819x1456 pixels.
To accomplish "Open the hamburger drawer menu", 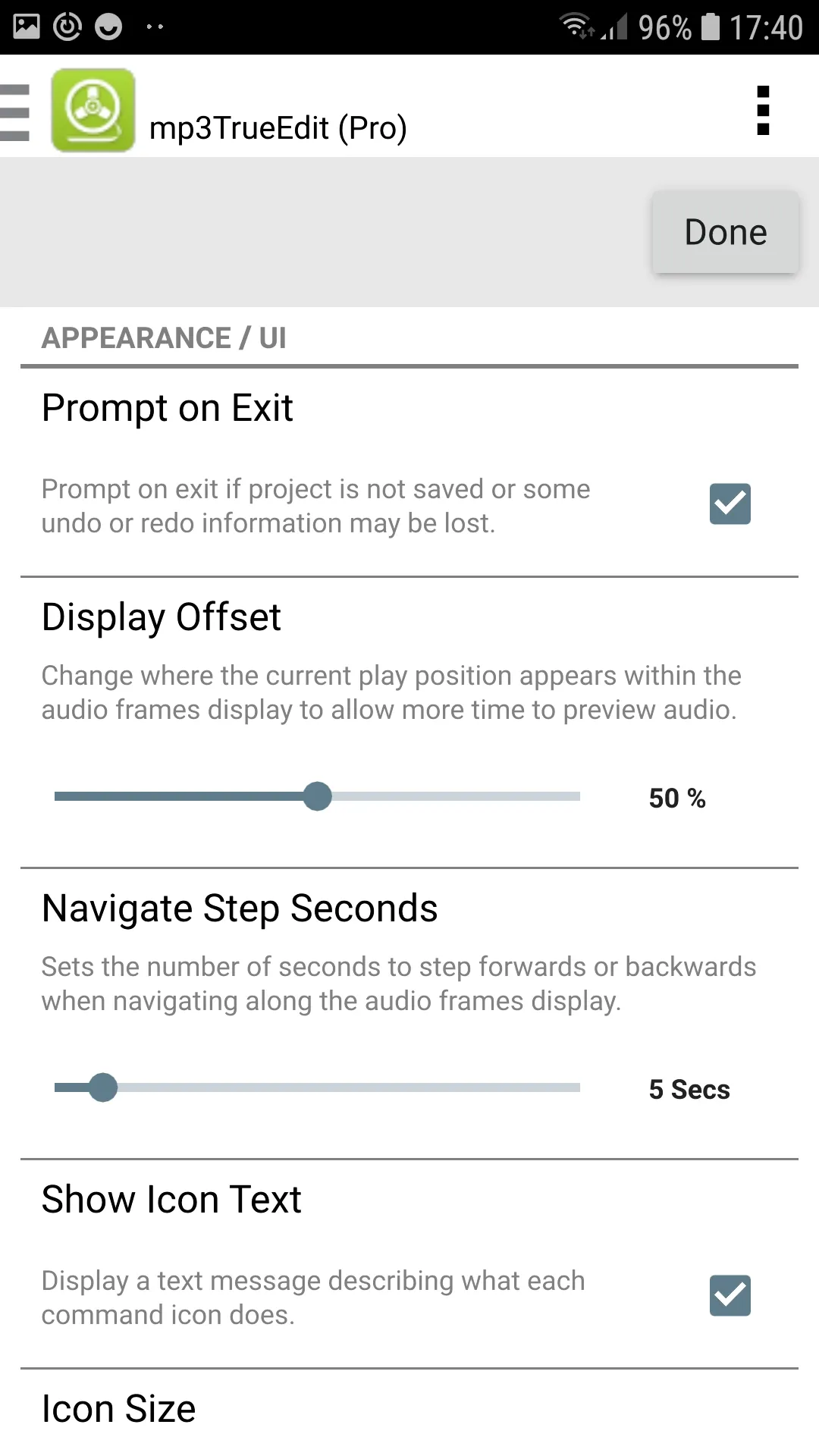I will click(x=15, y=112).
